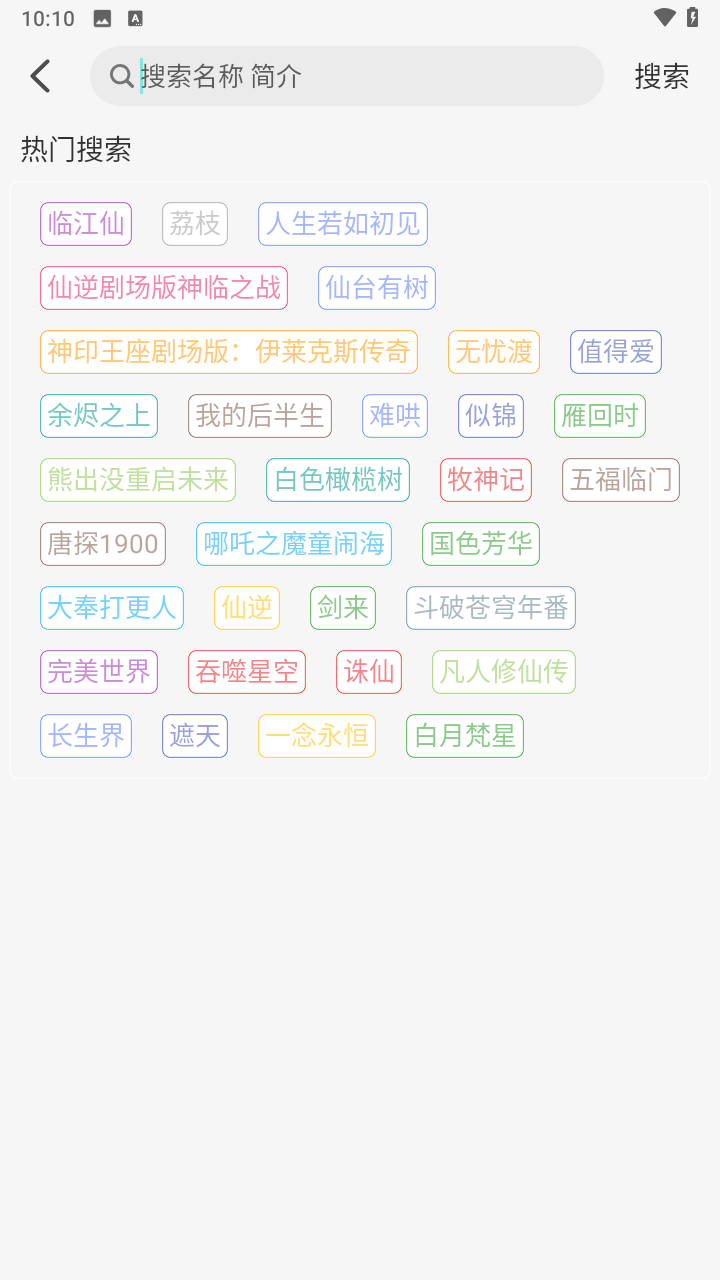720x1280 pixels.
Task: Tap the battery indicator in the status bar
Action: coord(691,17)
